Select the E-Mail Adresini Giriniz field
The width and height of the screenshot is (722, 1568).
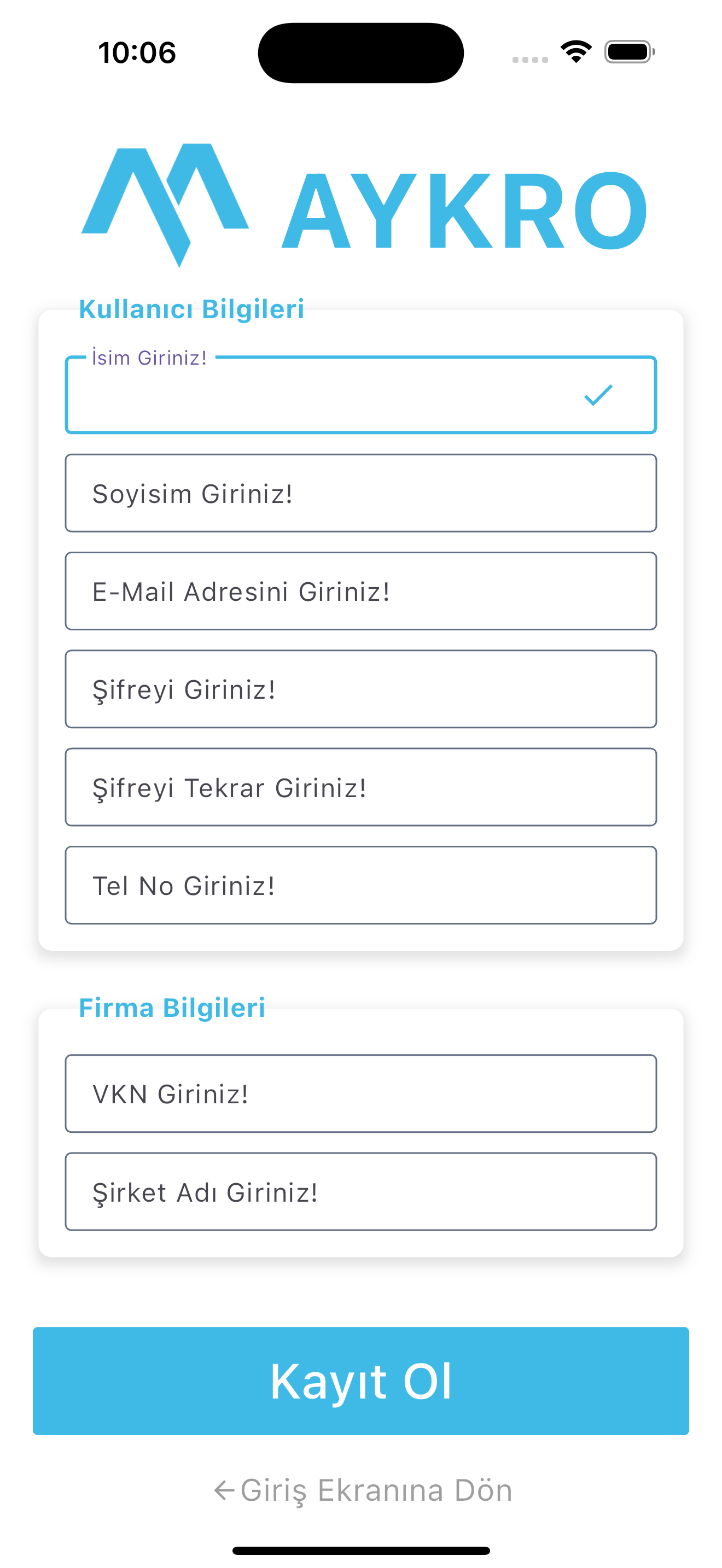coord(360,591)
